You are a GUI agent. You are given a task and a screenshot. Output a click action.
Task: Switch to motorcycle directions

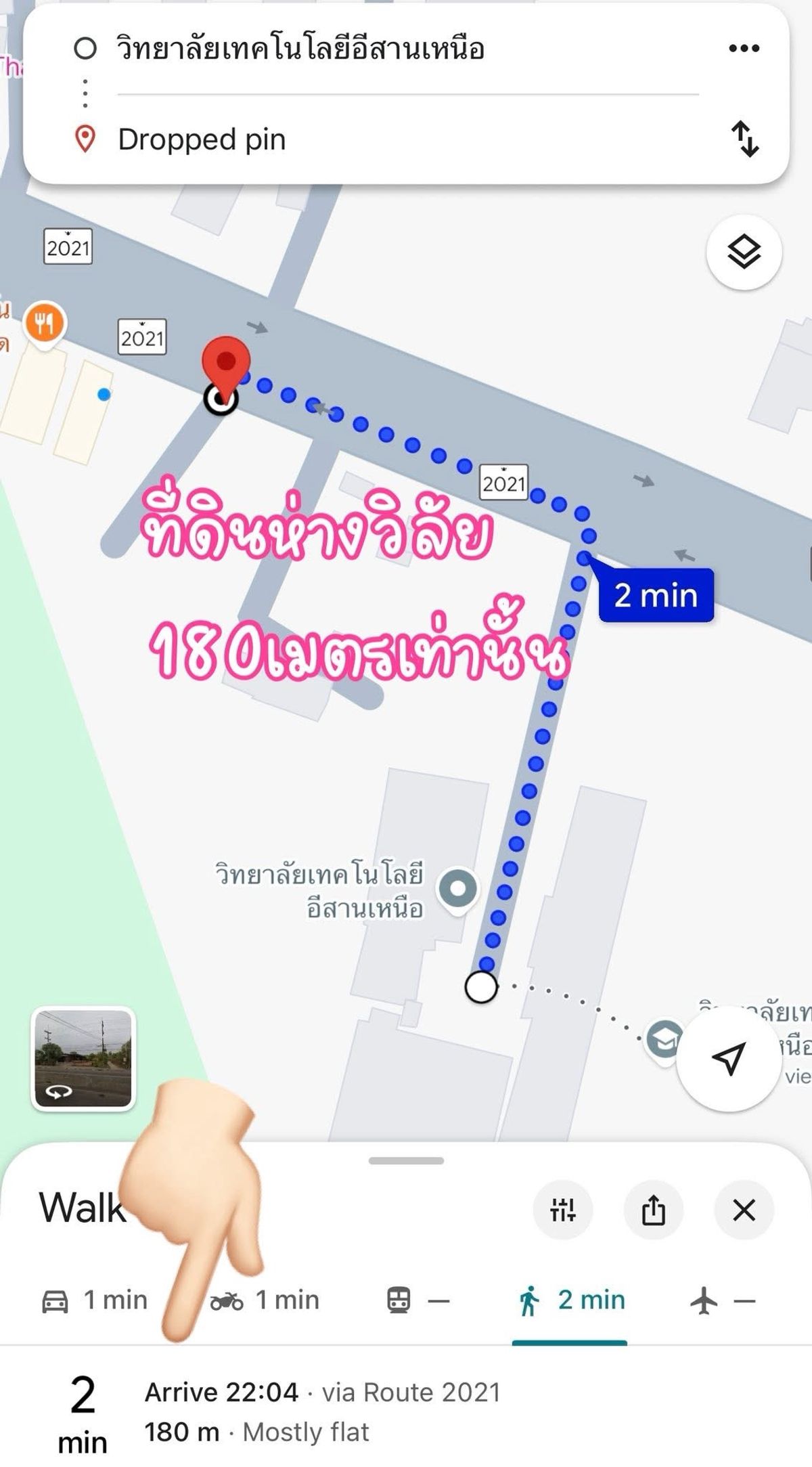click(265, 1300)
